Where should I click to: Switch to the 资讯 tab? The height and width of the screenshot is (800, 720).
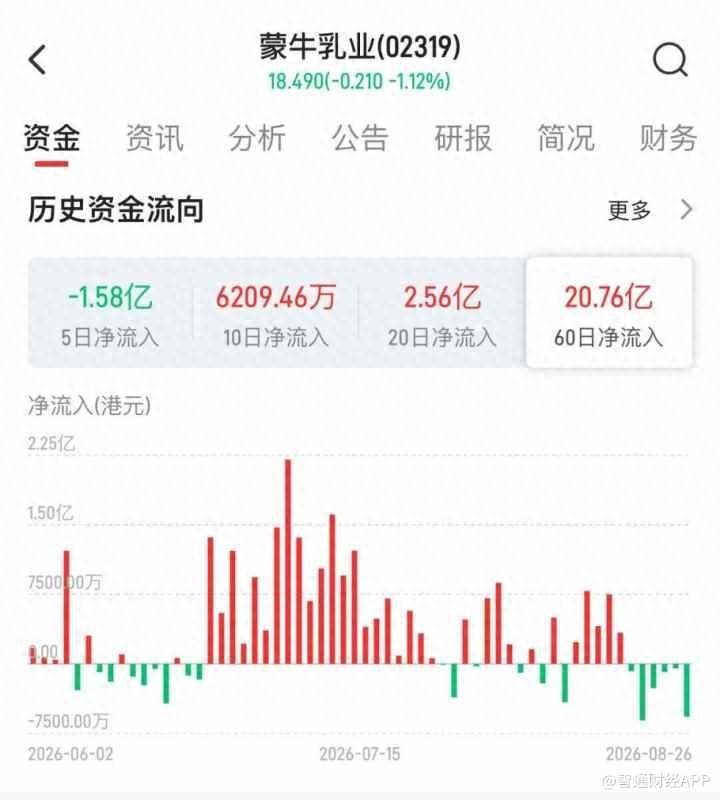(155, 138)
